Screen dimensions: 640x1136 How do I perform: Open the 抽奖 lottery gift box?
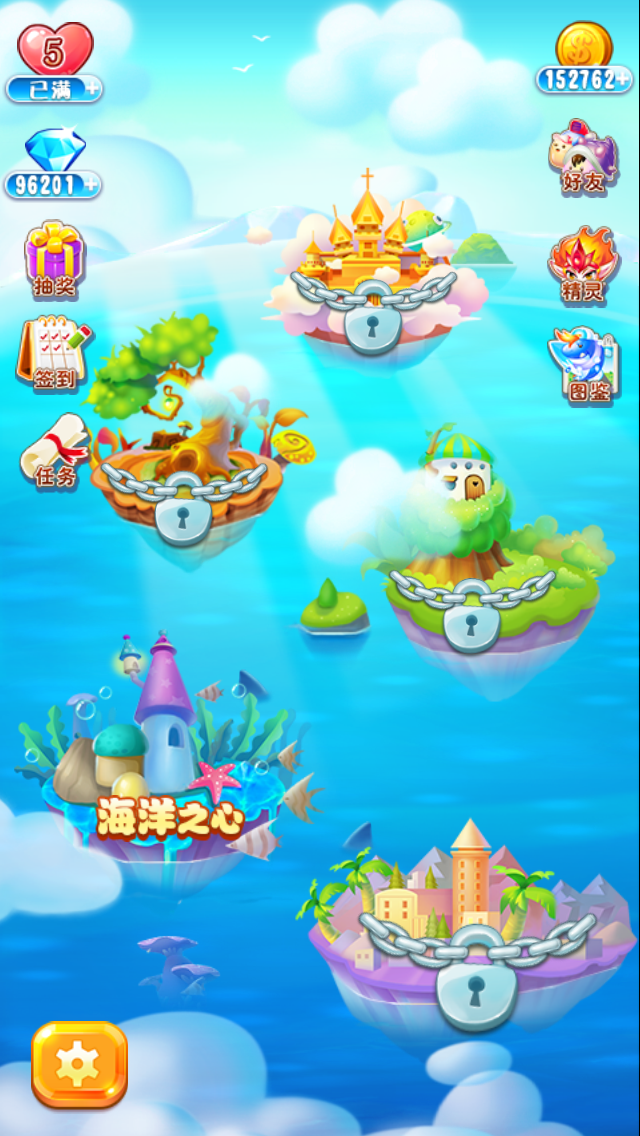54,260
